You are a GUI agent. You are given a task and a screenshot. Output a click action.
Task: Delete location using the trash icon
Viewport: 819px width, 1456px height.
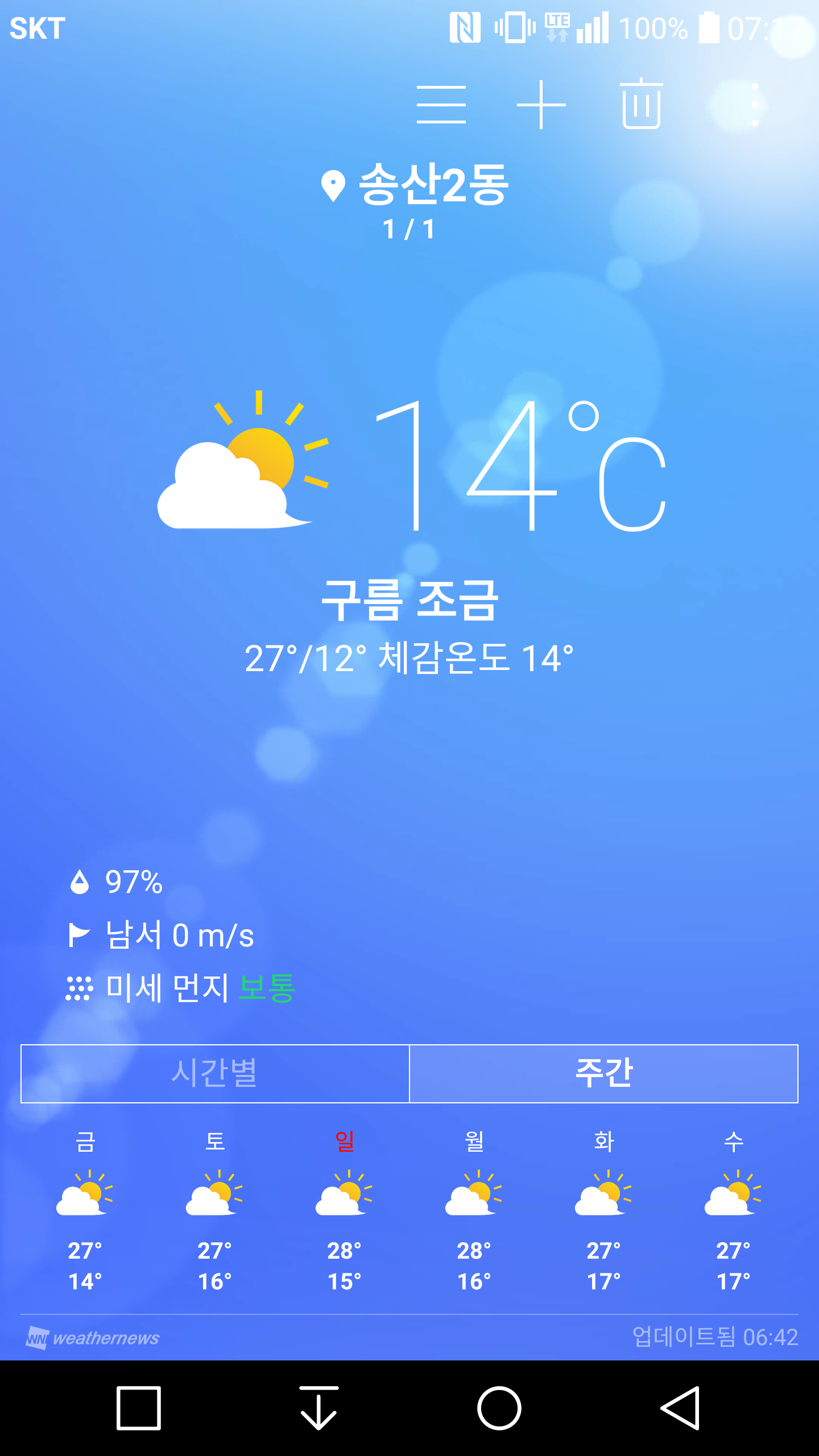pyautogui.click(x=641, y=105)
